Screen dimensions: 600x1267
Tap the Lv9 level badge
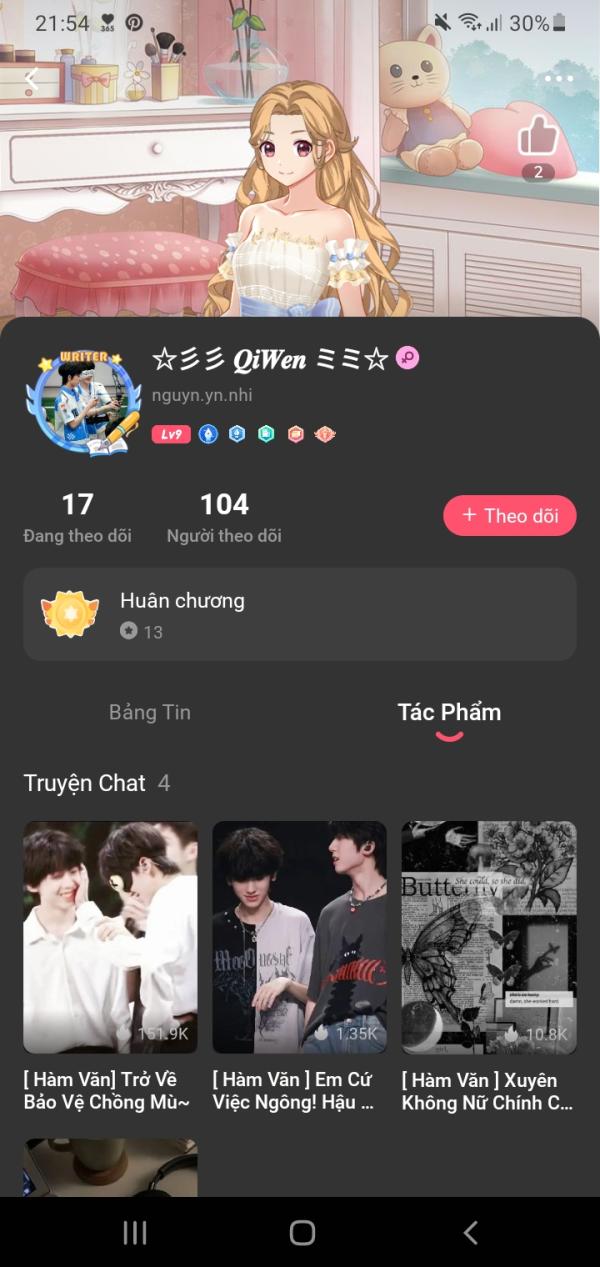point(171,434)
